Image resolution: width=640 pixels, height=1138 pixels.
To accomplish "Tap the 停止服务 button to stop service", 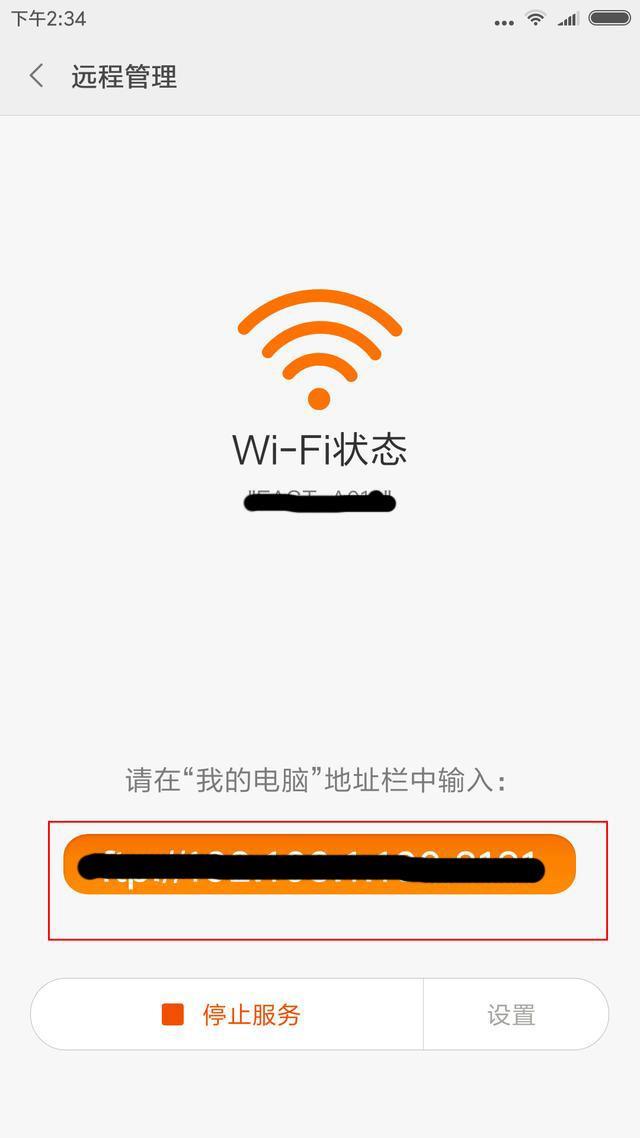I will point(227,1014).
